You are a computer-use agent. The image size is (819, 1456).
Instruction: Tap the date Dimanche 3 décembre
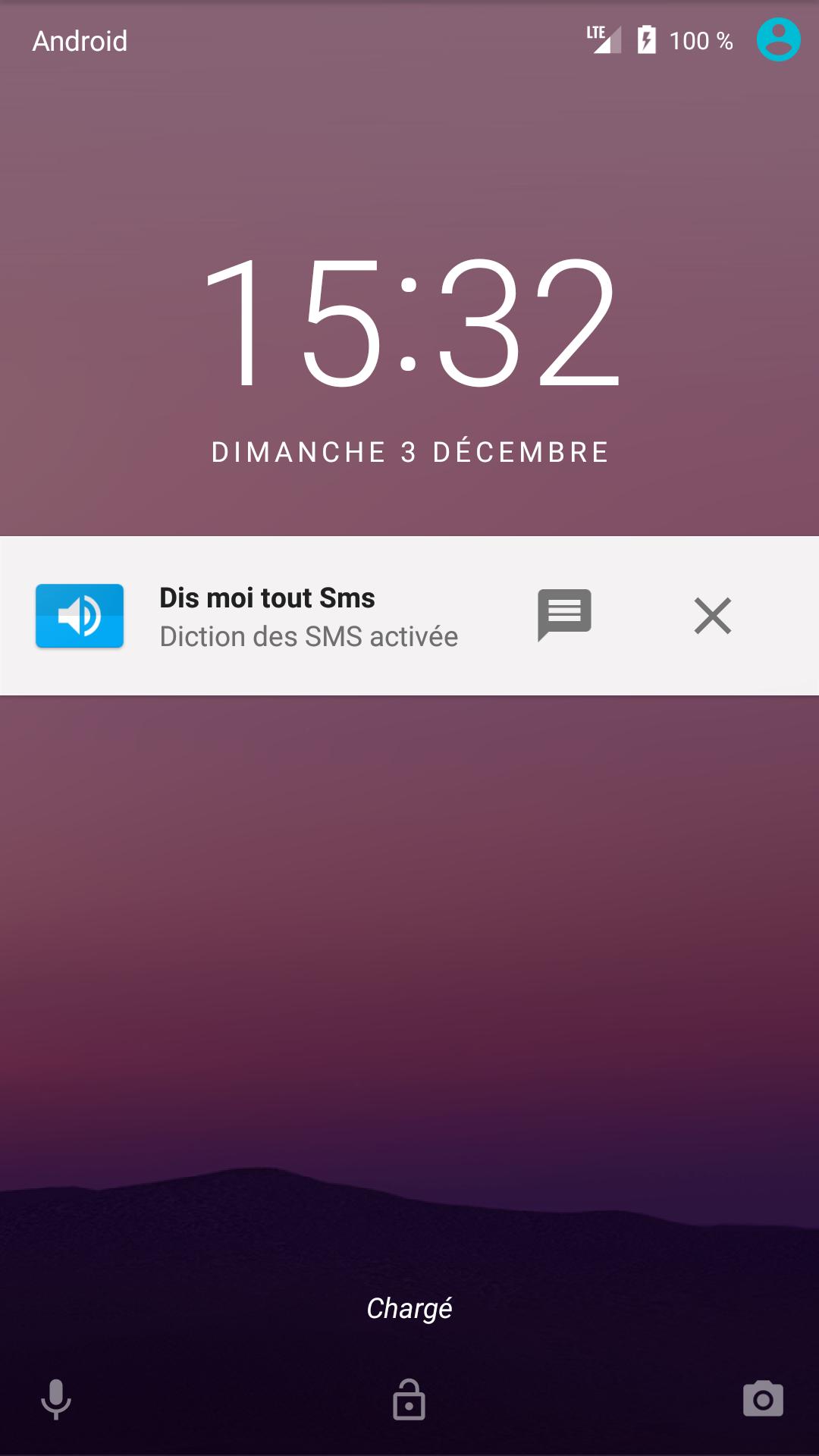pos(409,451)
